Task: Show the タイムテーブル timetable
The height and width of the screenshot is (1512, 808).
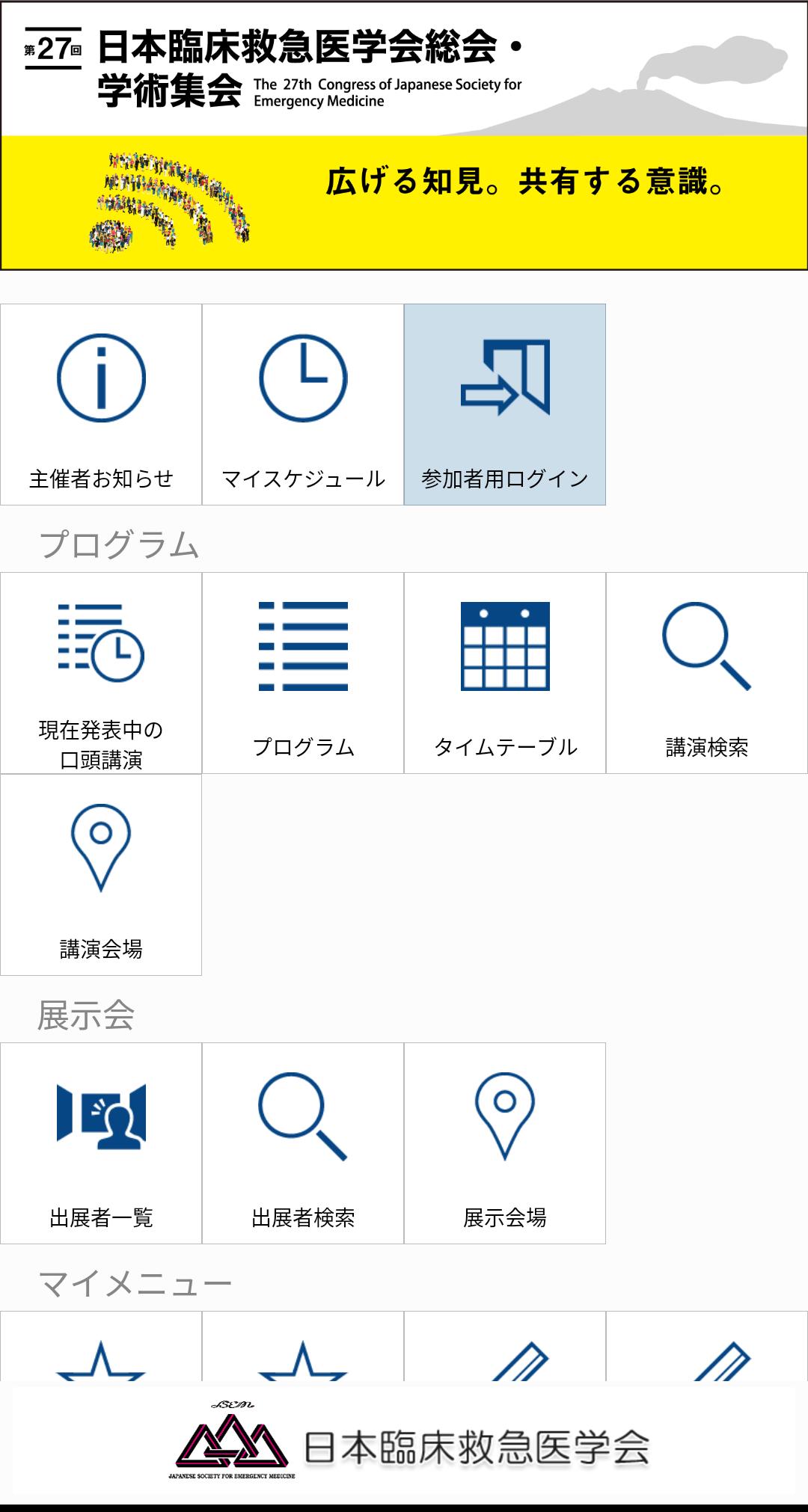Action: coord(505,673)
